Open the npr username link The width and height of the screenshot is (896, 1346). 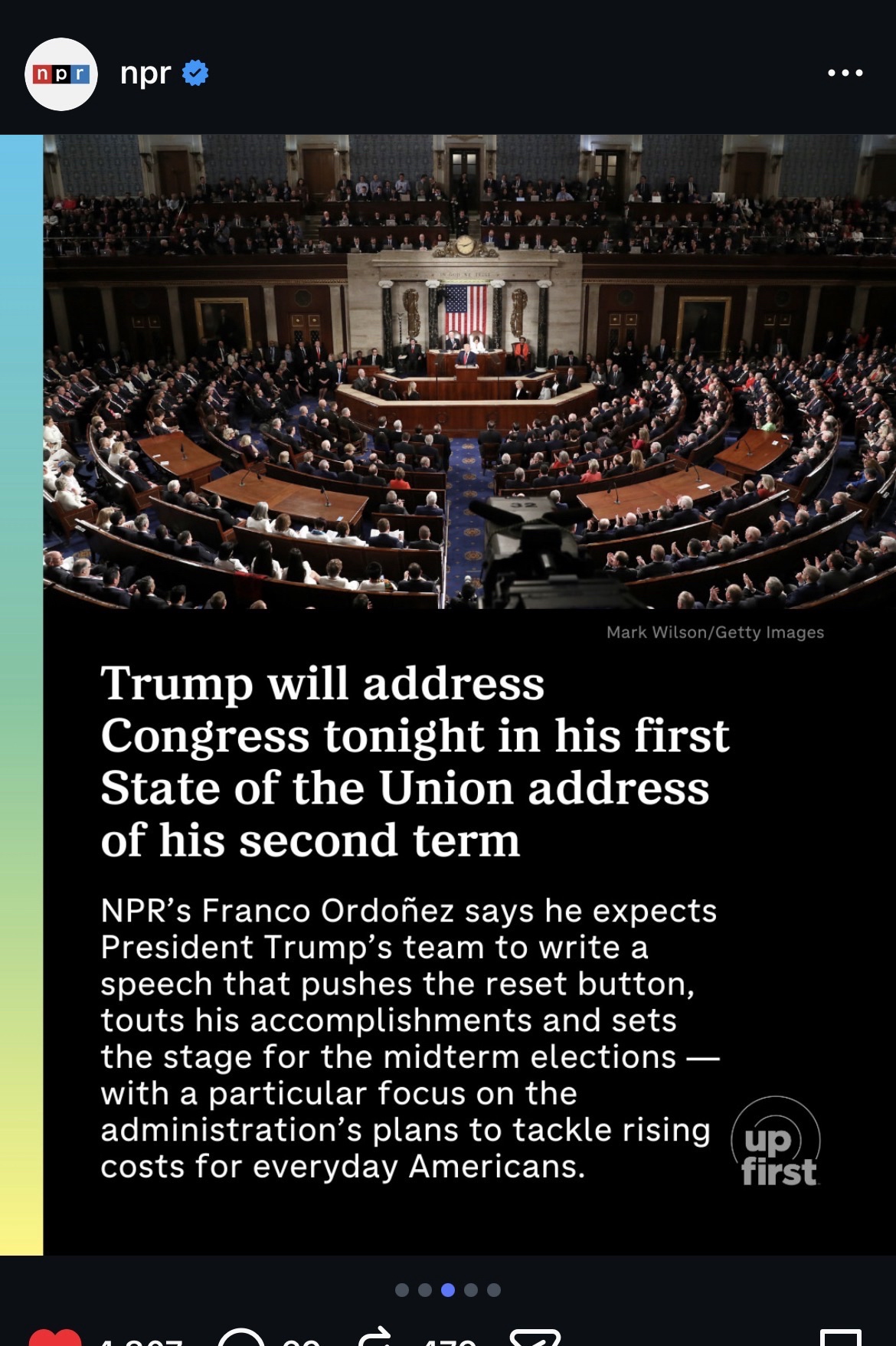[146, 74]
